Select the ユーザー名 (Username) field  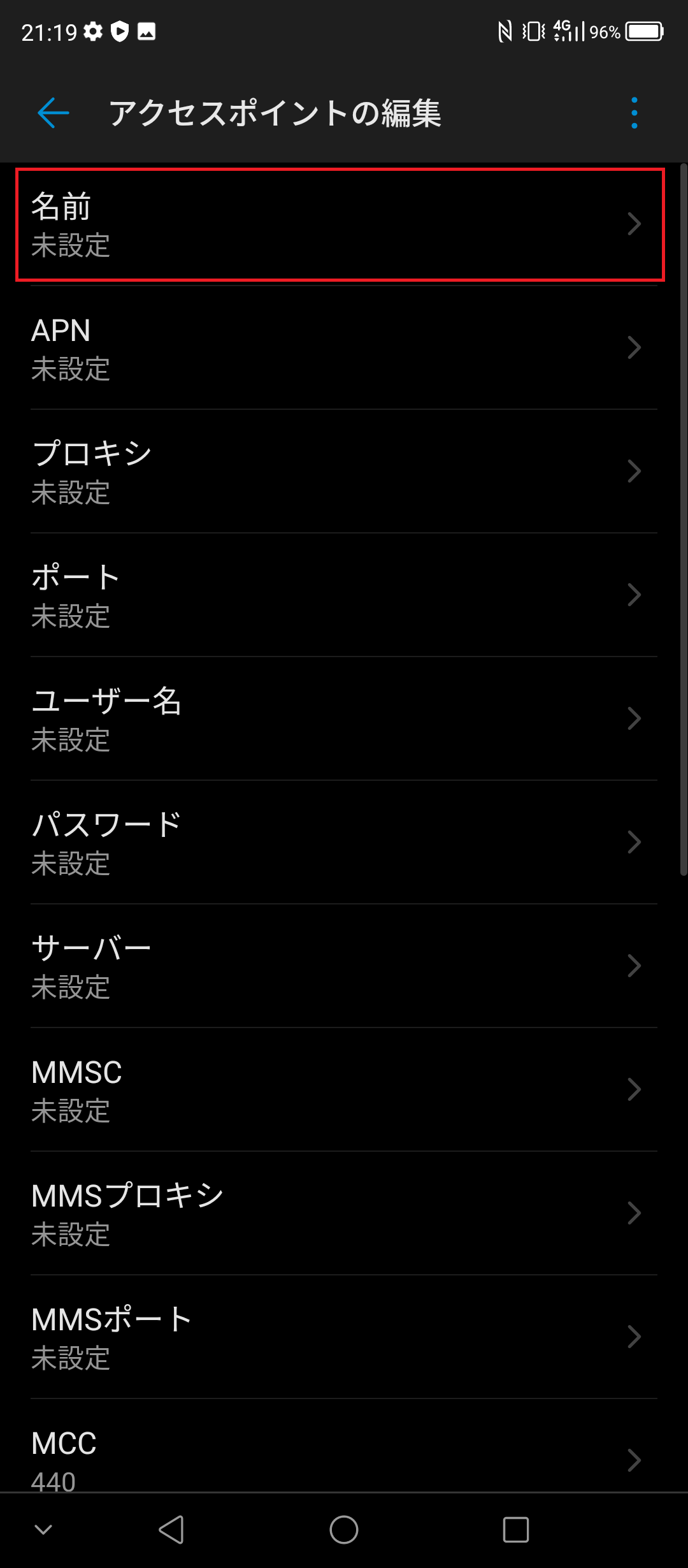pos(344,718)
